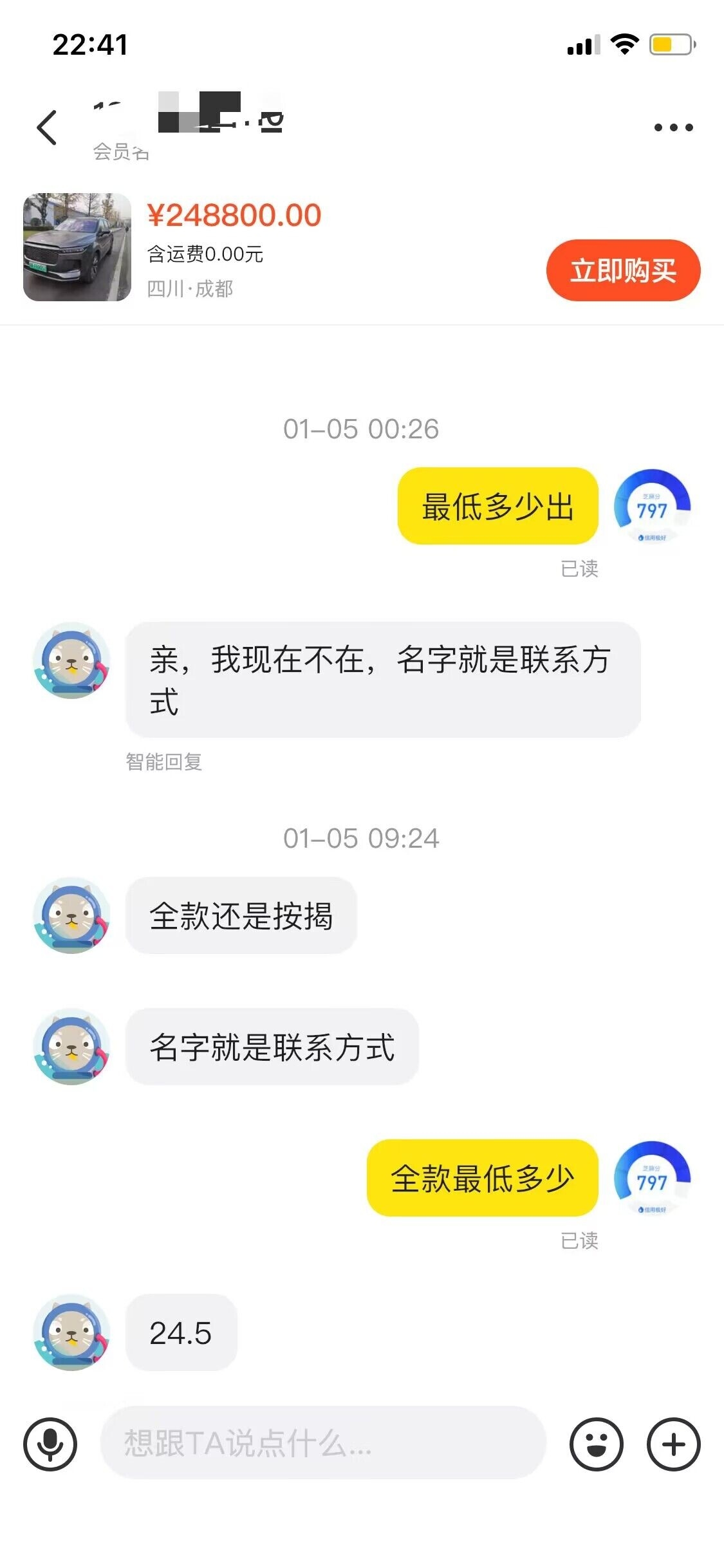Focus the 想跟TA说点什么 message field
This screenshot has height=1568, width=724.
[x=322, y=1443]
